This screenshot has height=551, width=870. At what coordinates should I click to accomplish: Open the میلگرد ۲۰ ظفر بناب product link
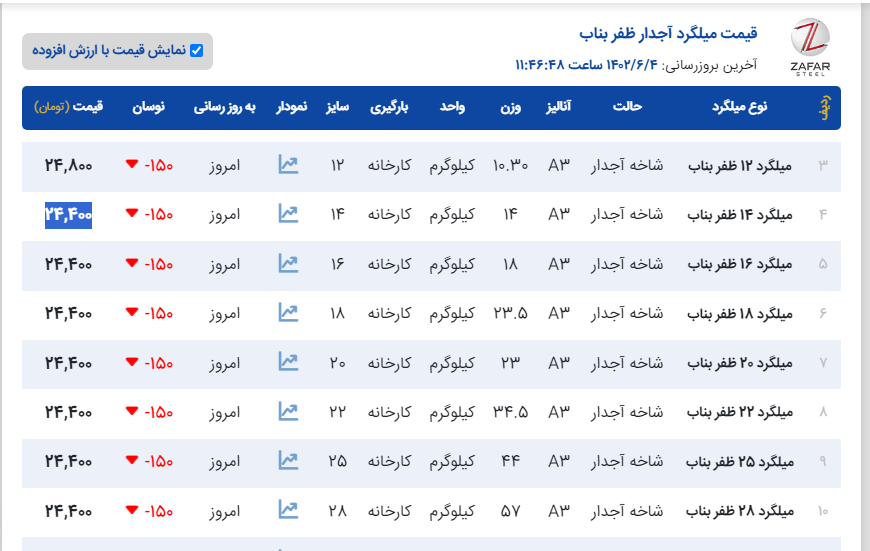[740, 362]
